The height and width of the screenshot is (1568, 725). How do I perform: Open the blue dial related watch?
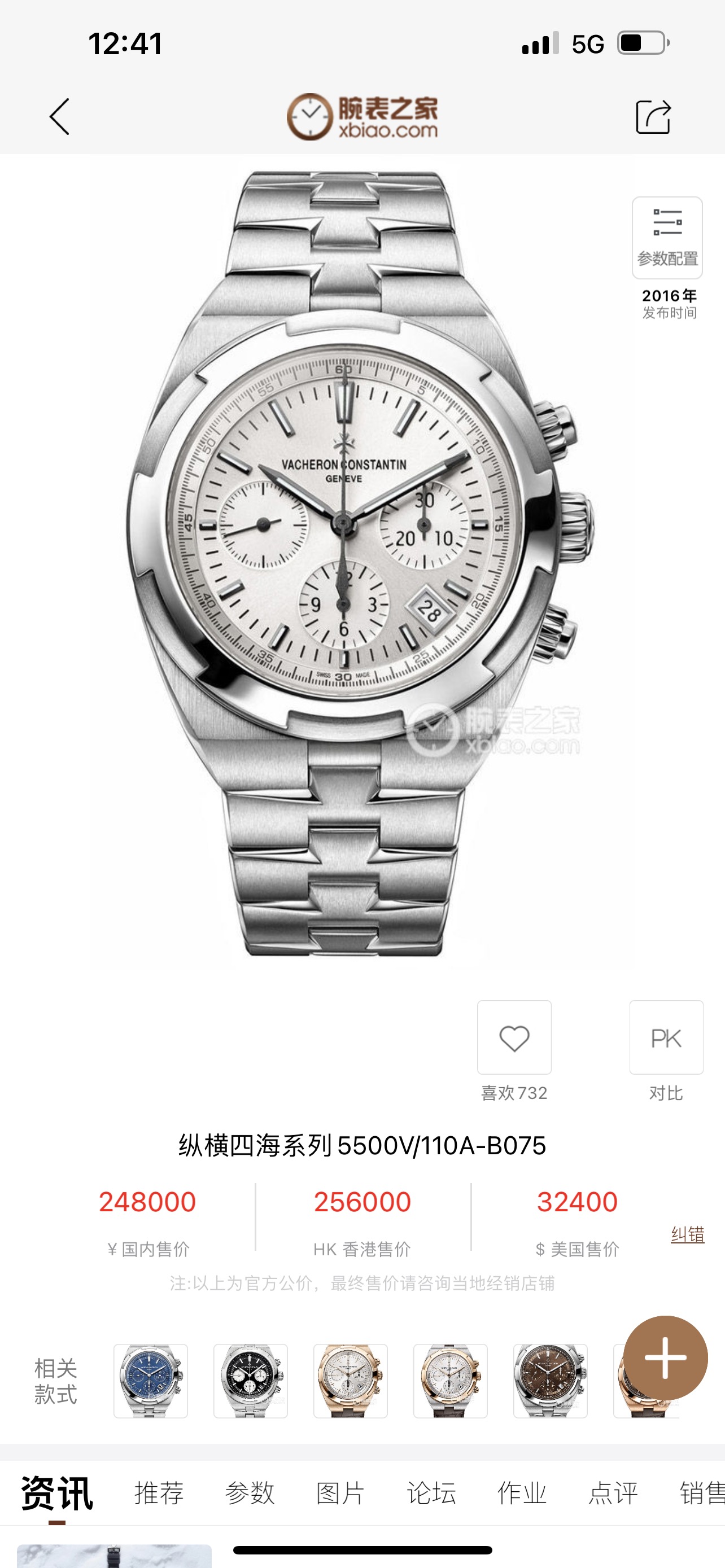click(151, 1381)
